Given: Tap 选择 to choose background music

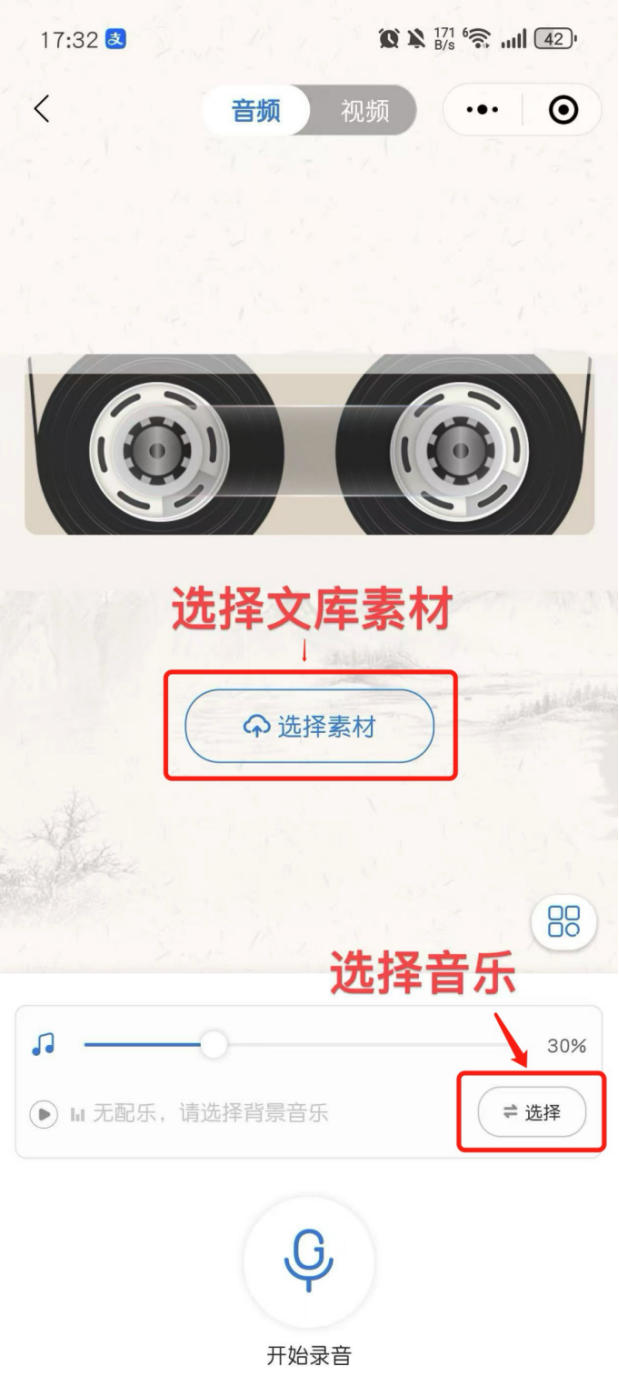Looking at the screenshot, I should point(531,1112).
